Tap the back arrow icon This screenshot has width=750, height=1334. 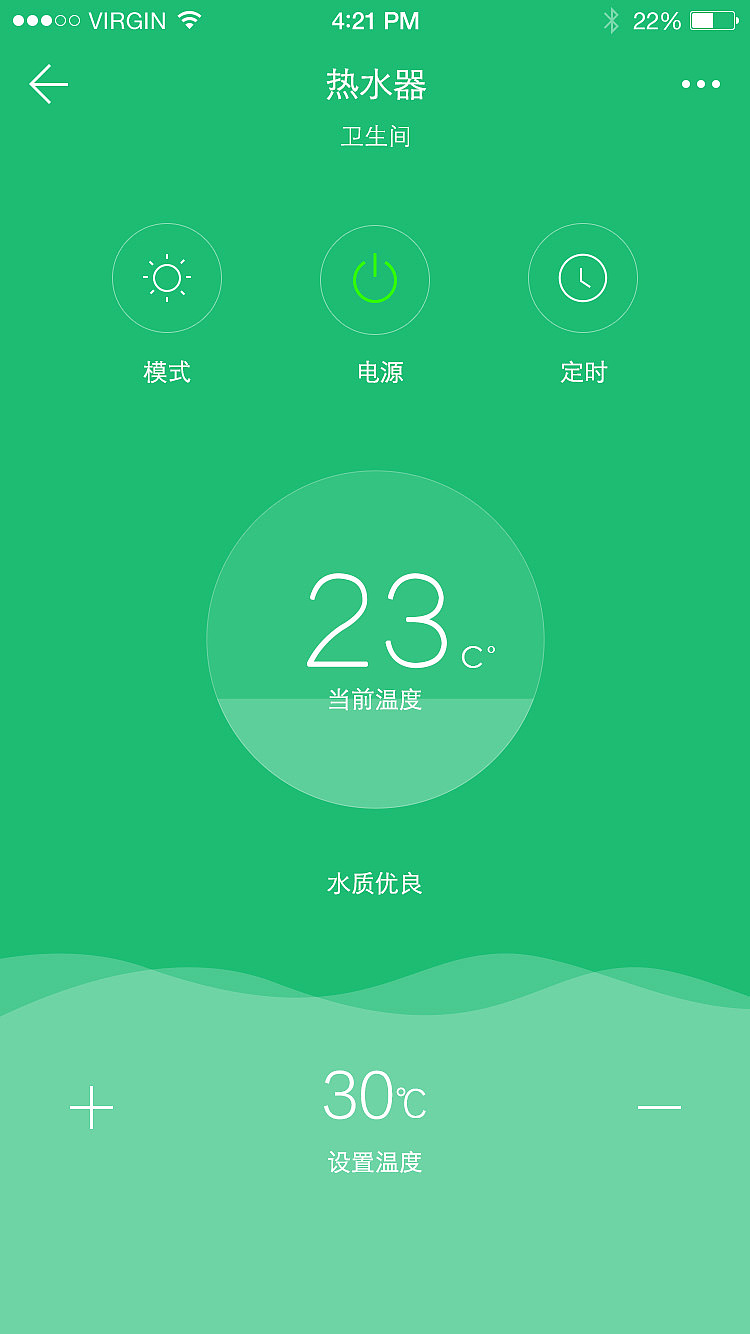[x=49, y=85]
